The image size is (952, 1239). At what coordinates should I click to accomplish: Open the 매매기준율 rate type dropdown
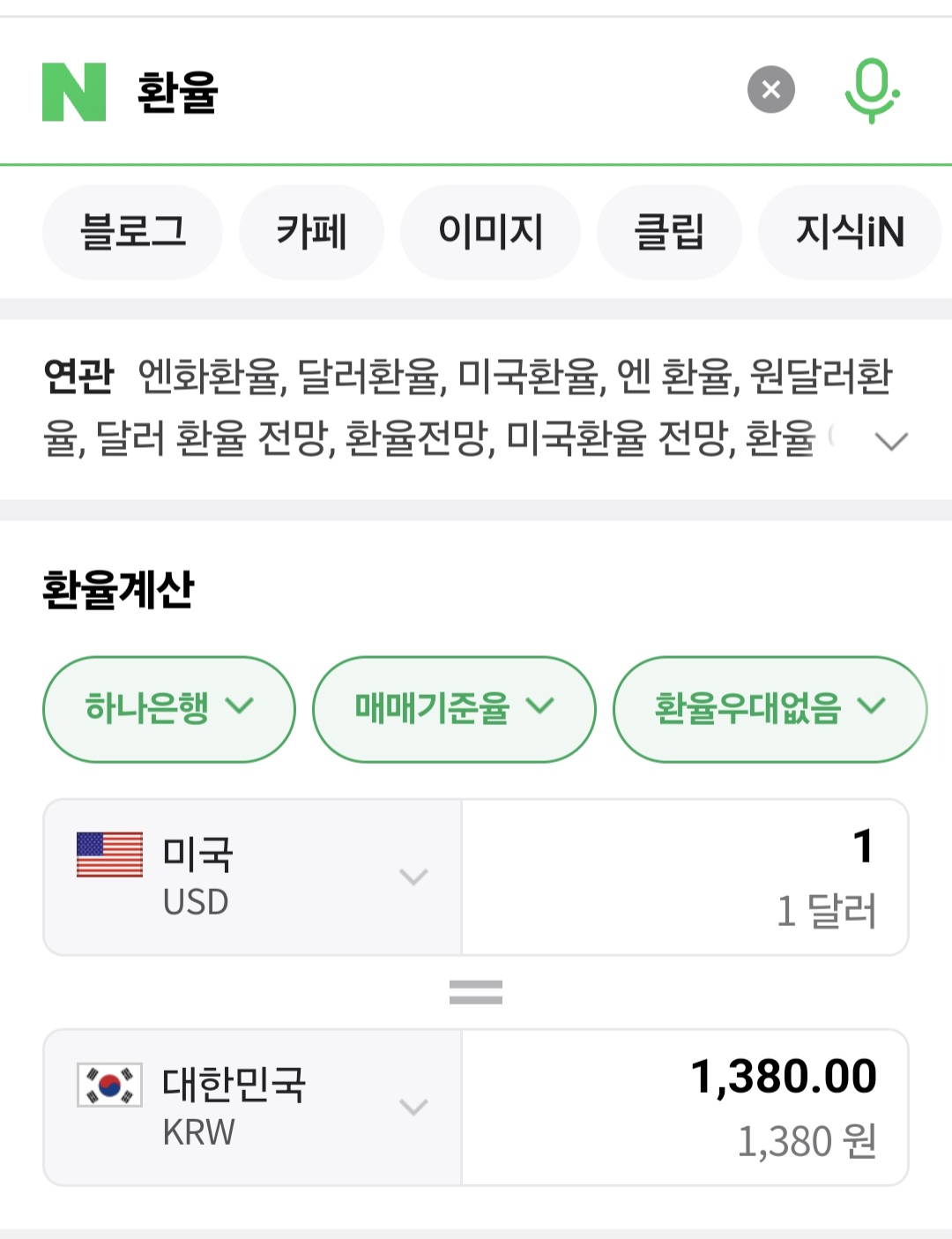pos(453,708)
